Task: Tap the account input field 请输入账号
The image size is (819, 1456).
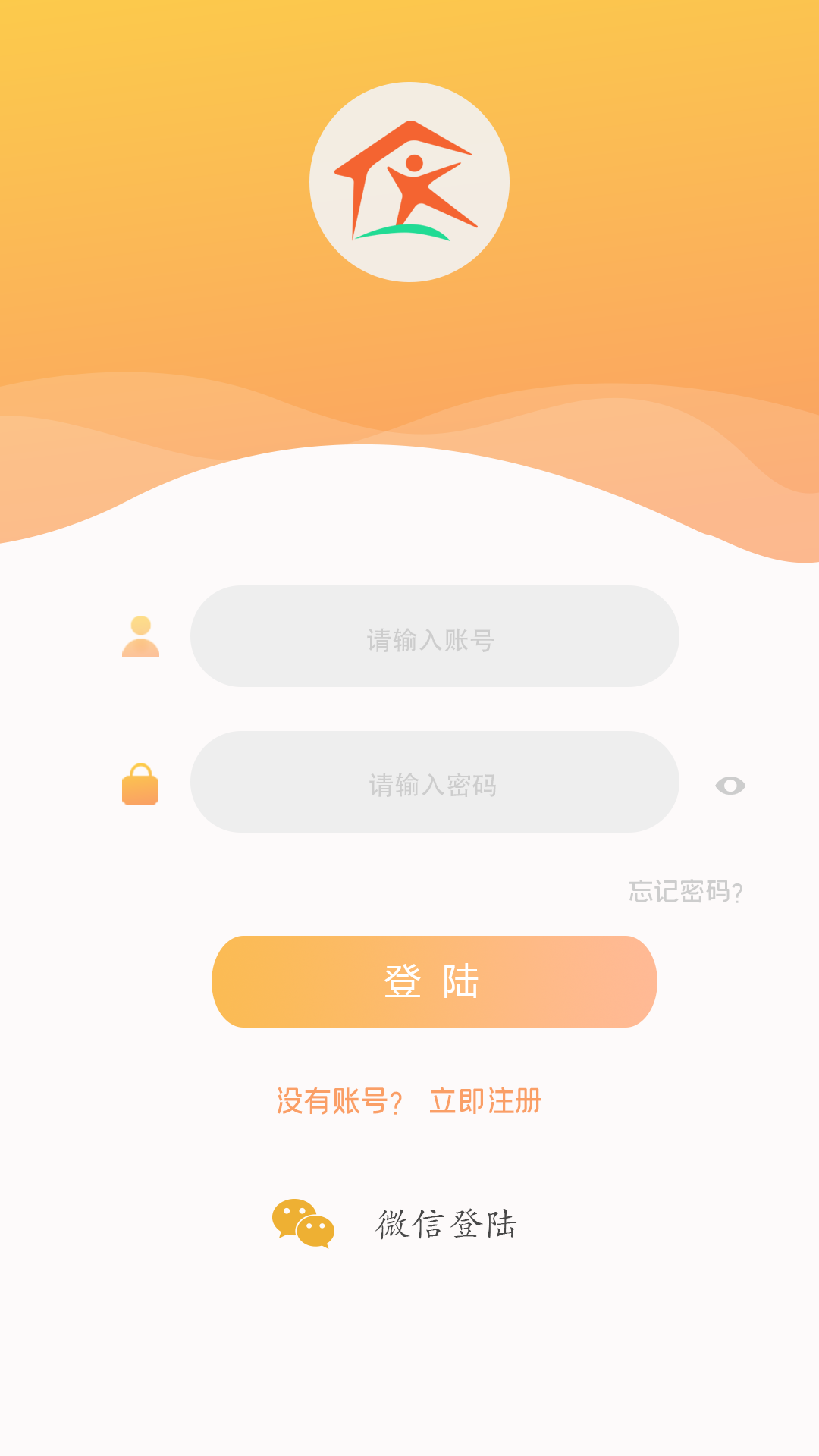Action: (x=434, y=637)
